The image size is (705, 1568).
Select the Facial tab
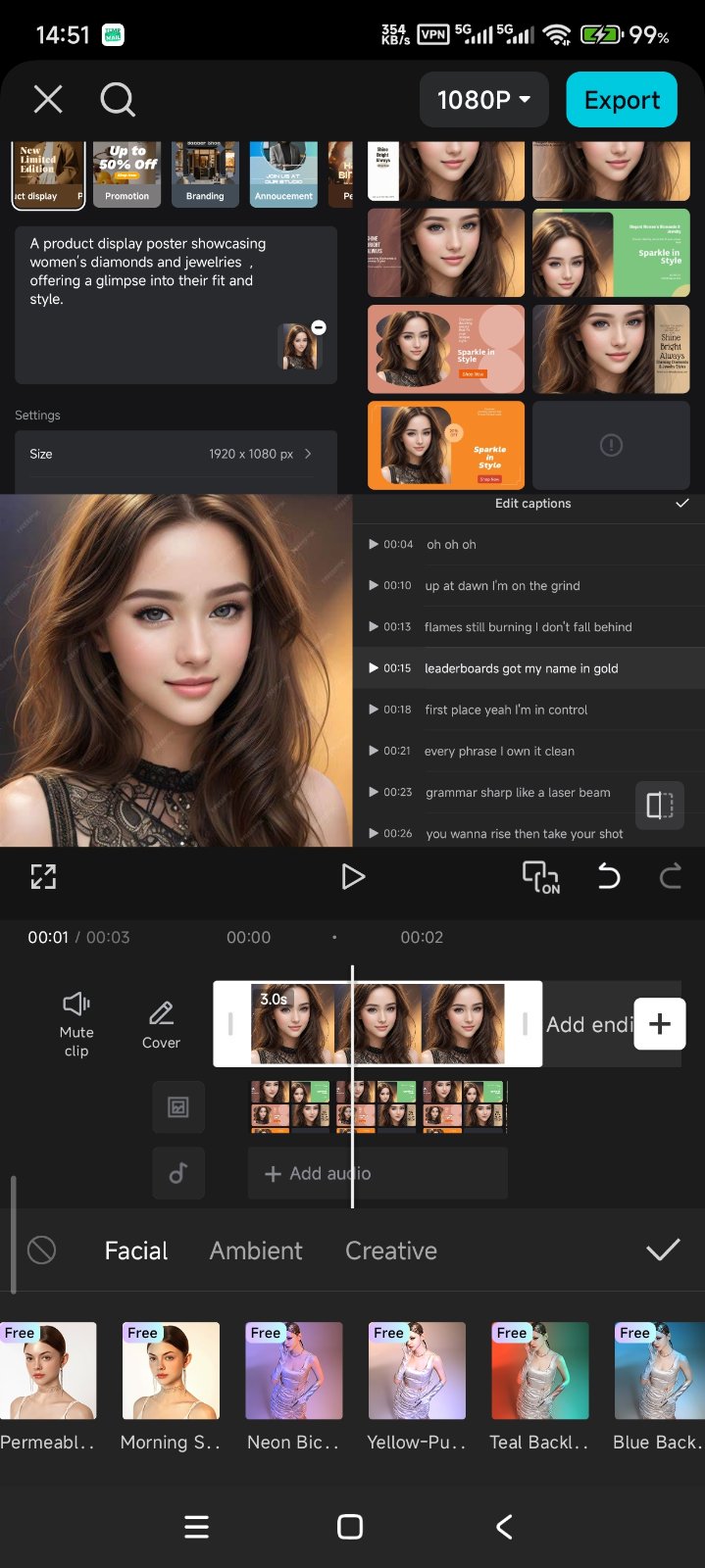click(136, 1250)
